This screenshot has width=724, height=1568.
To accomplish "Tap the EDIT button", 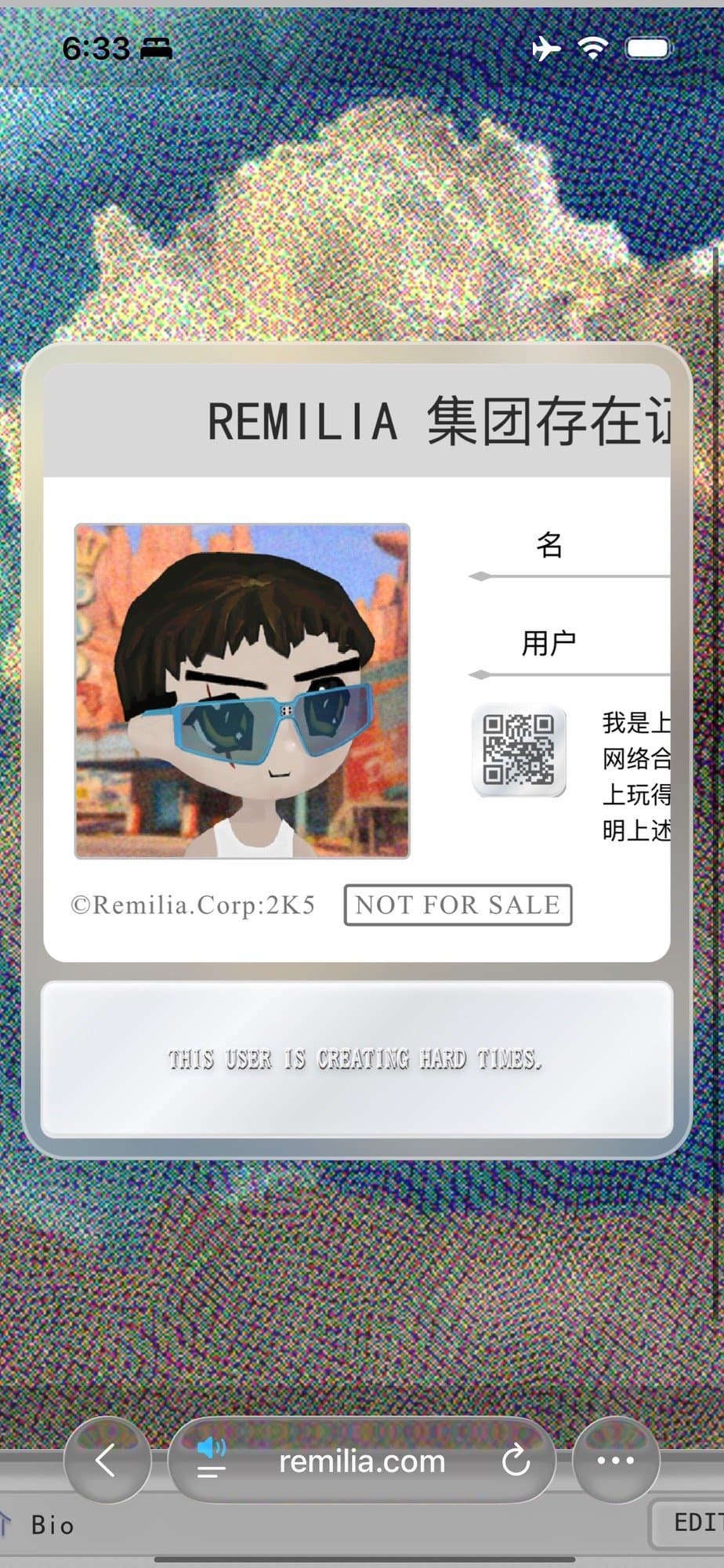I will (693, 1523).
